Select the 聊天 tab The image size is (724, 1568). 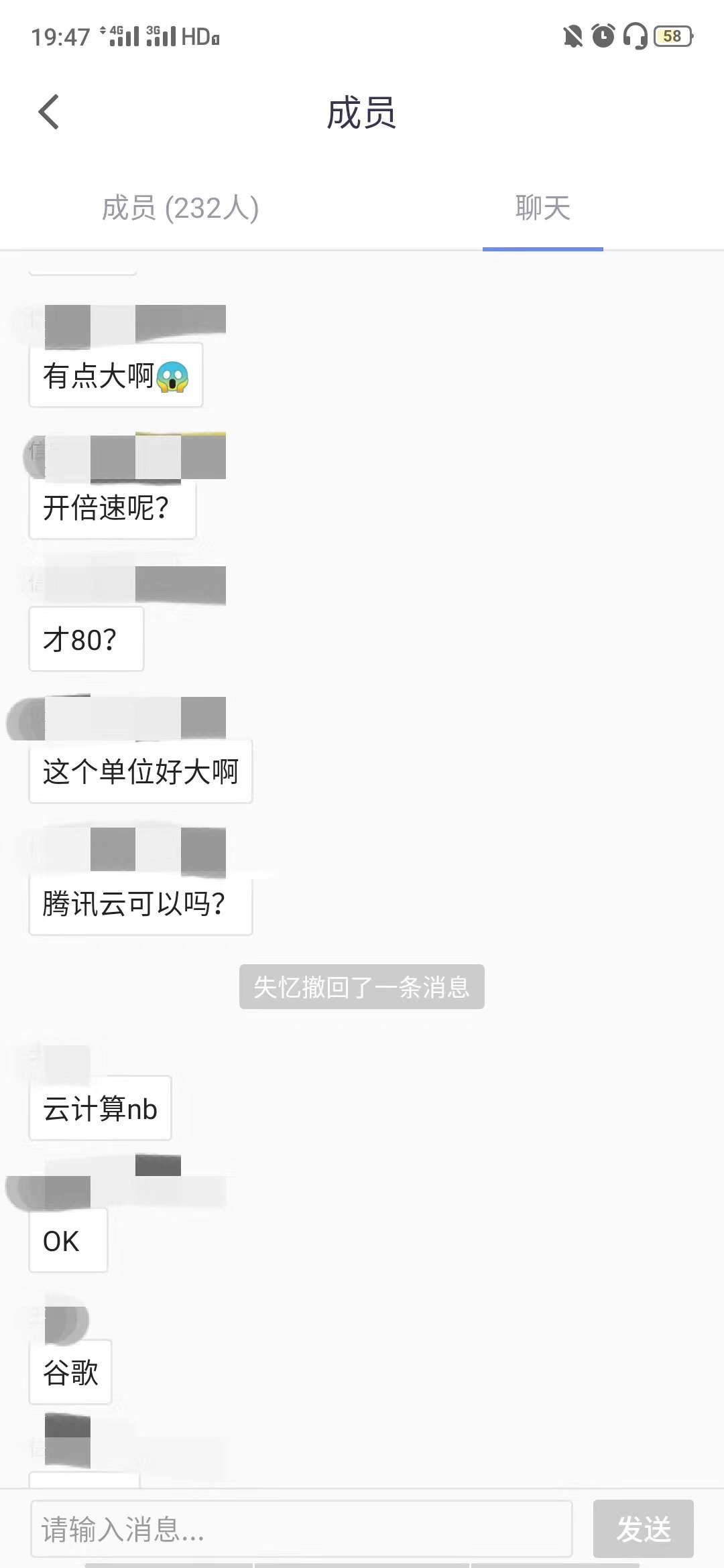pyautogui.click(x=542, y=208)
